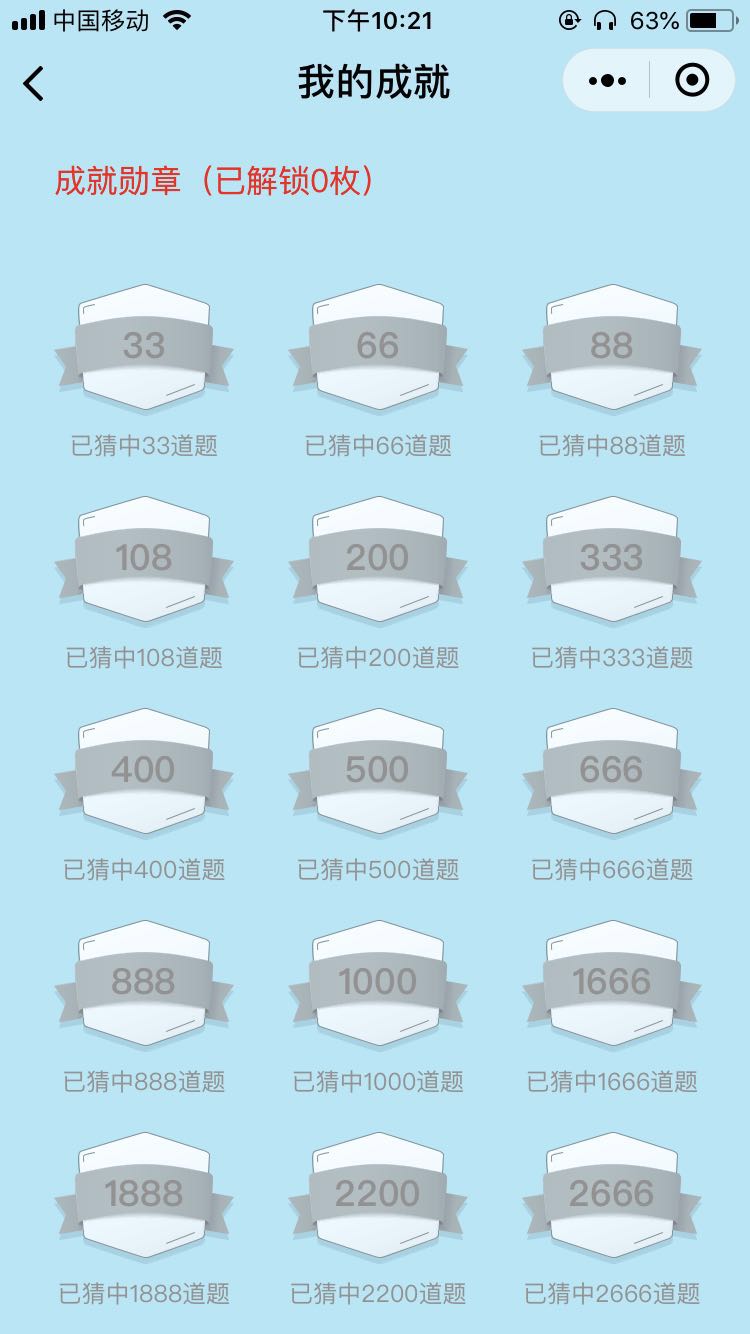Open the mini program's three-dot menu
This screenshot has width=750, height=1334.
(x=607, y=81)
